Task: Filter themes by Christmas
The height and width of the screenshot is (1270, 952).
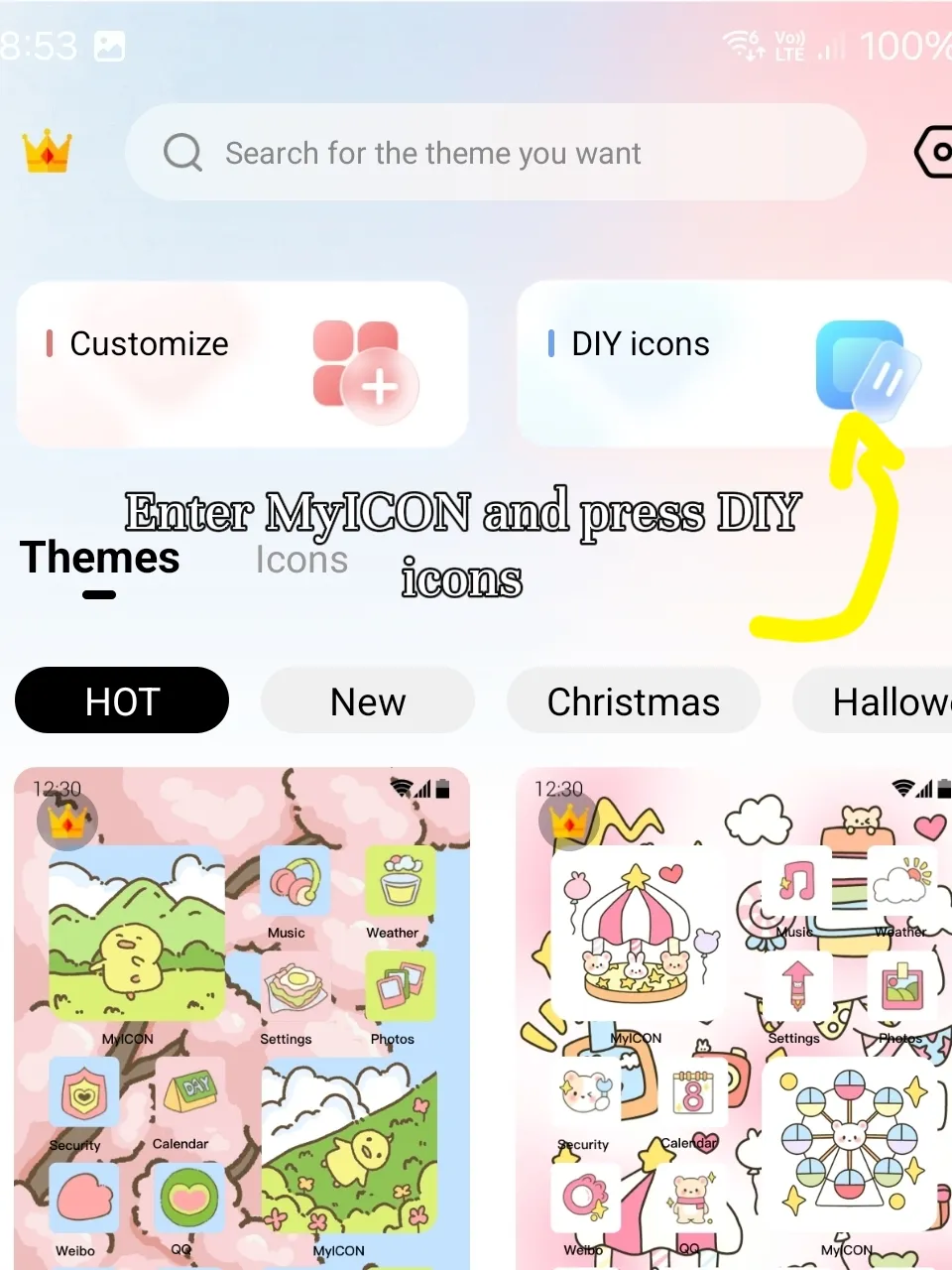Action: tap(633, 701)
